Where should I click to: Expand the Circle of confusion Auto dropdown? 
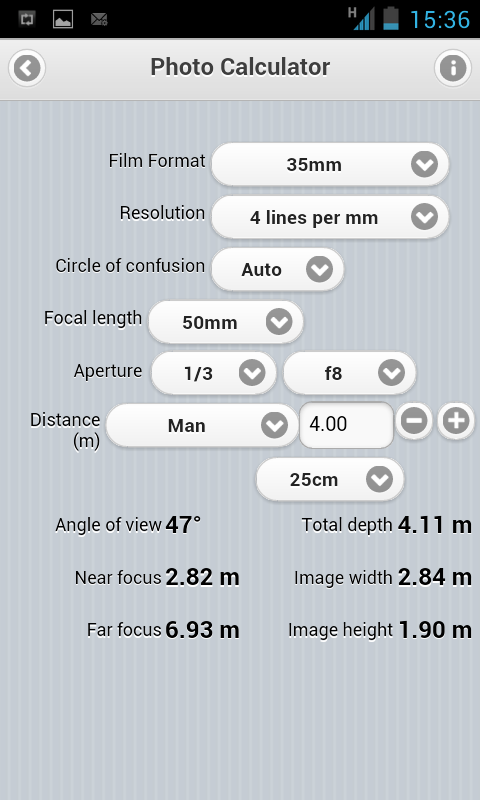click(277, 269)
